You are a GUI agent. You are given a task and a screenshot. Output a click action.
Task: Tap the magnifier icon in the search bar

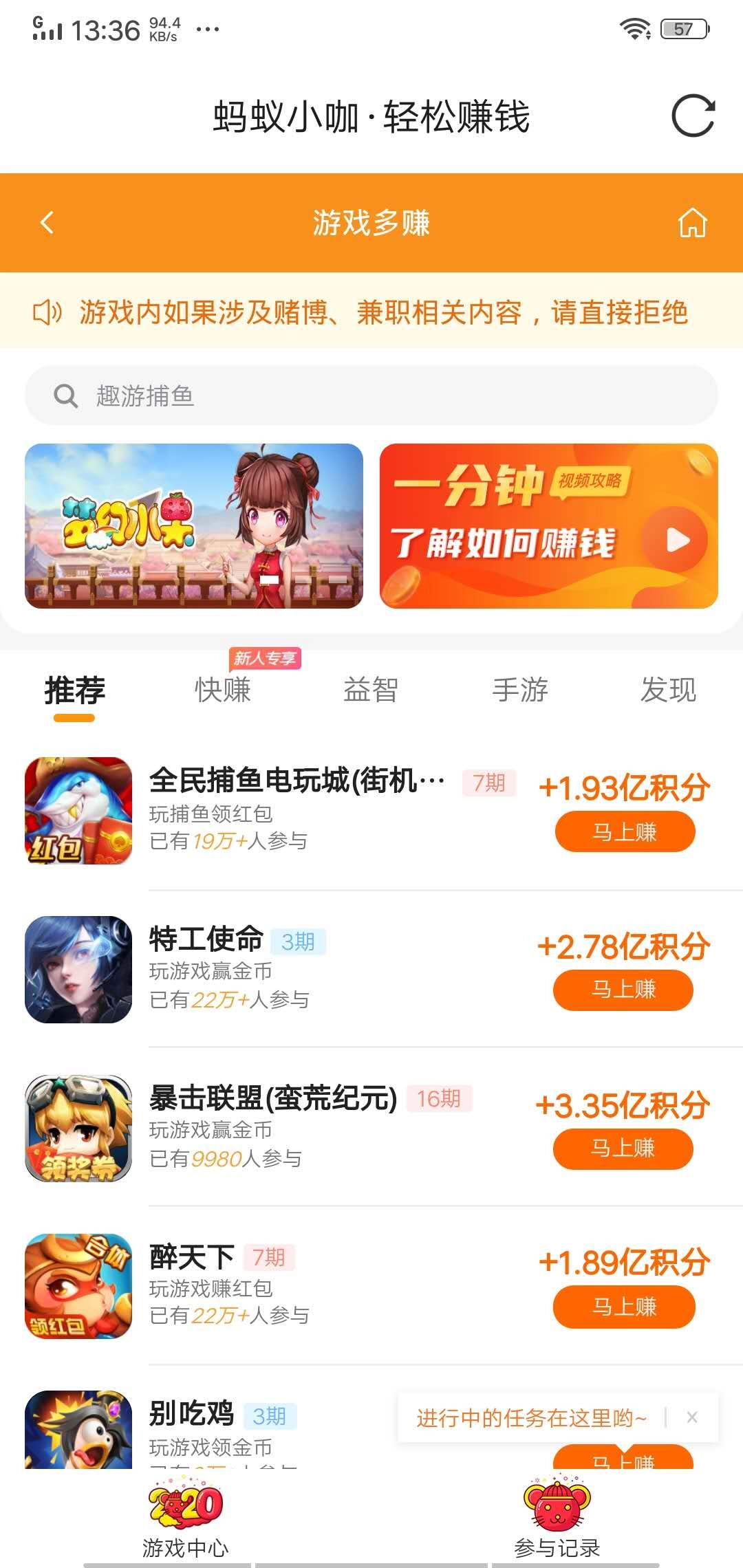click(65, 395)
